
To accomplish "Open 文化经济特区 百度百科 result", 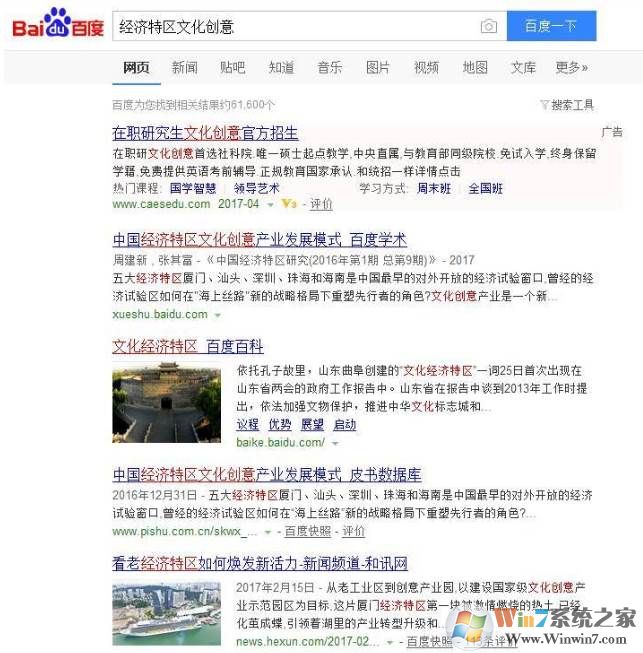I will click(x=187, y=347).
